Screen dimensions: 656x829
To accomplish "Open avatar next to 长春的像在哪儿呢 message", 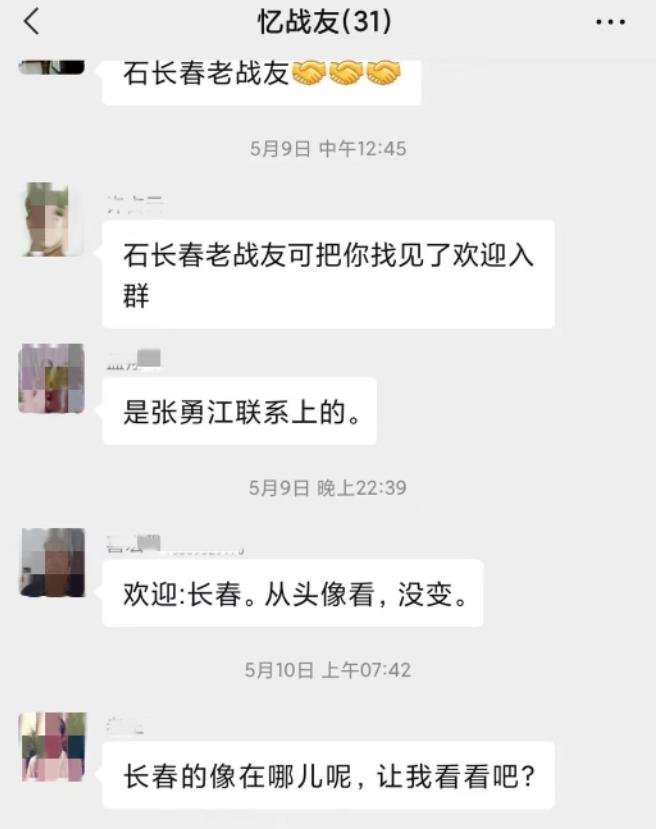I will (x=51, y=746).
